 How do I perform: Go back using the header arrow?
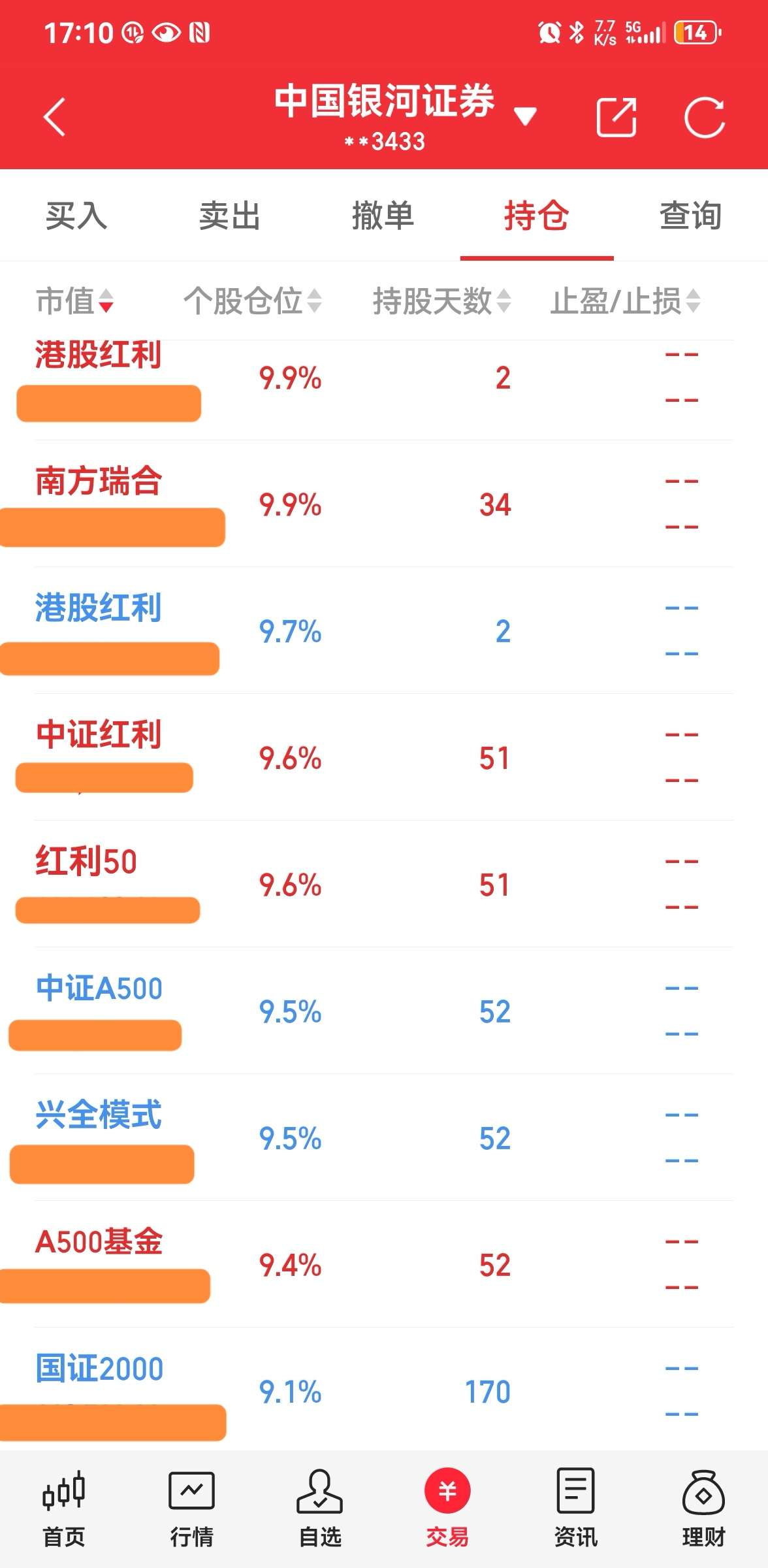coord(55,118)
